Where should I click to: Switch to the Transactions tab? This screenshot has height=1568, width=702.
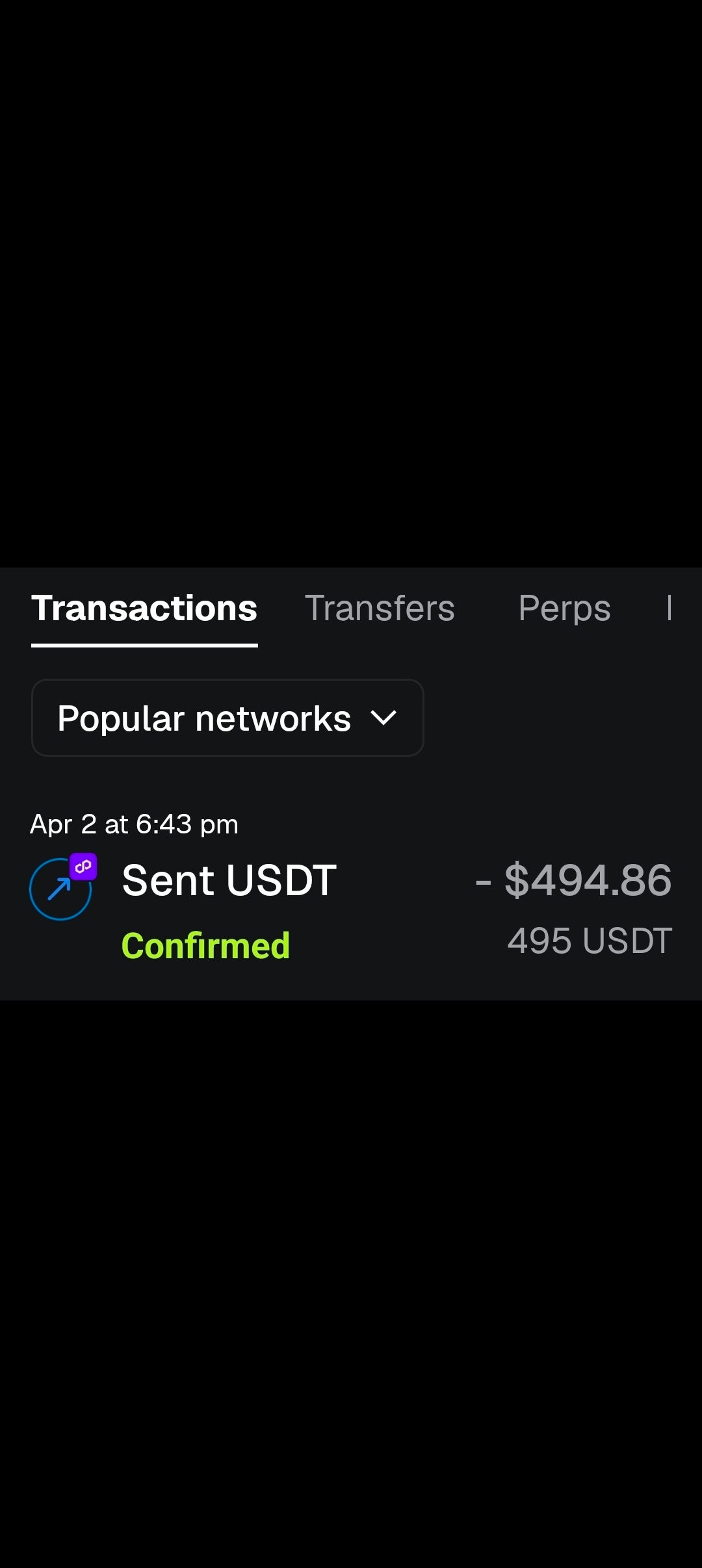coord(144,609)
